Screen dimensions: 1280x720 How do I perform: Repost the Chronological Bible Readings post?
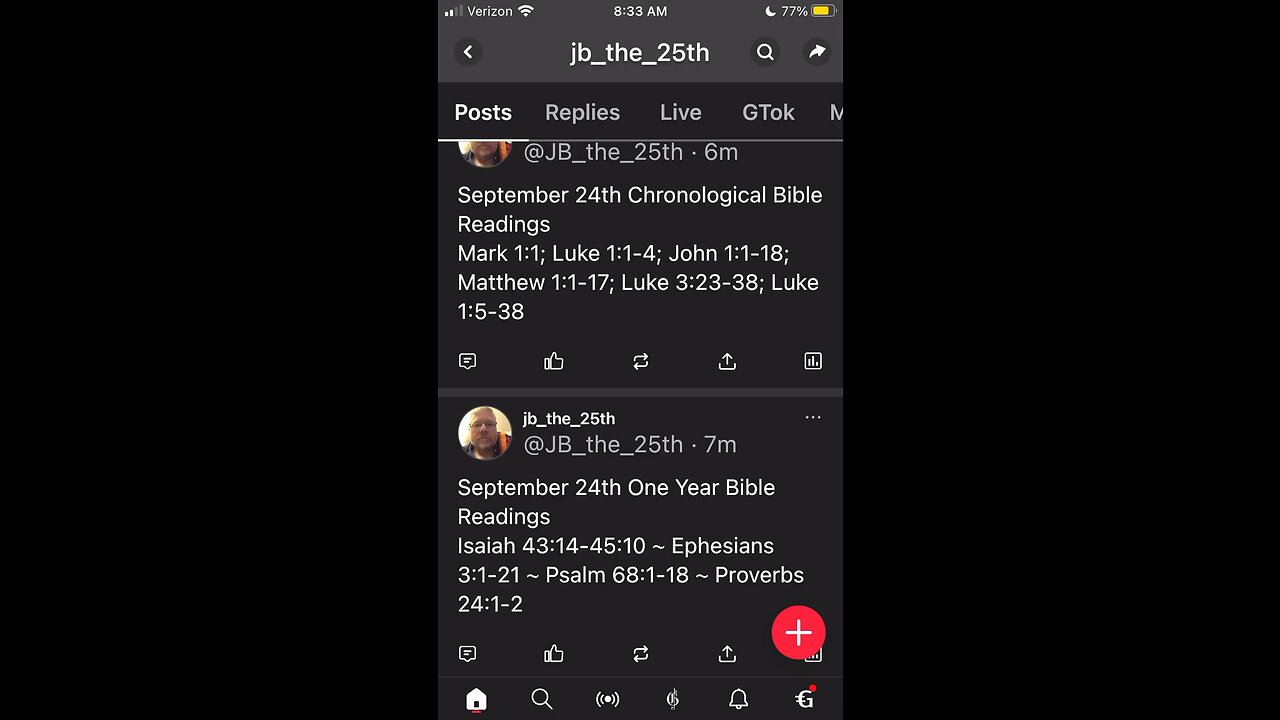[x=641, y=361]
